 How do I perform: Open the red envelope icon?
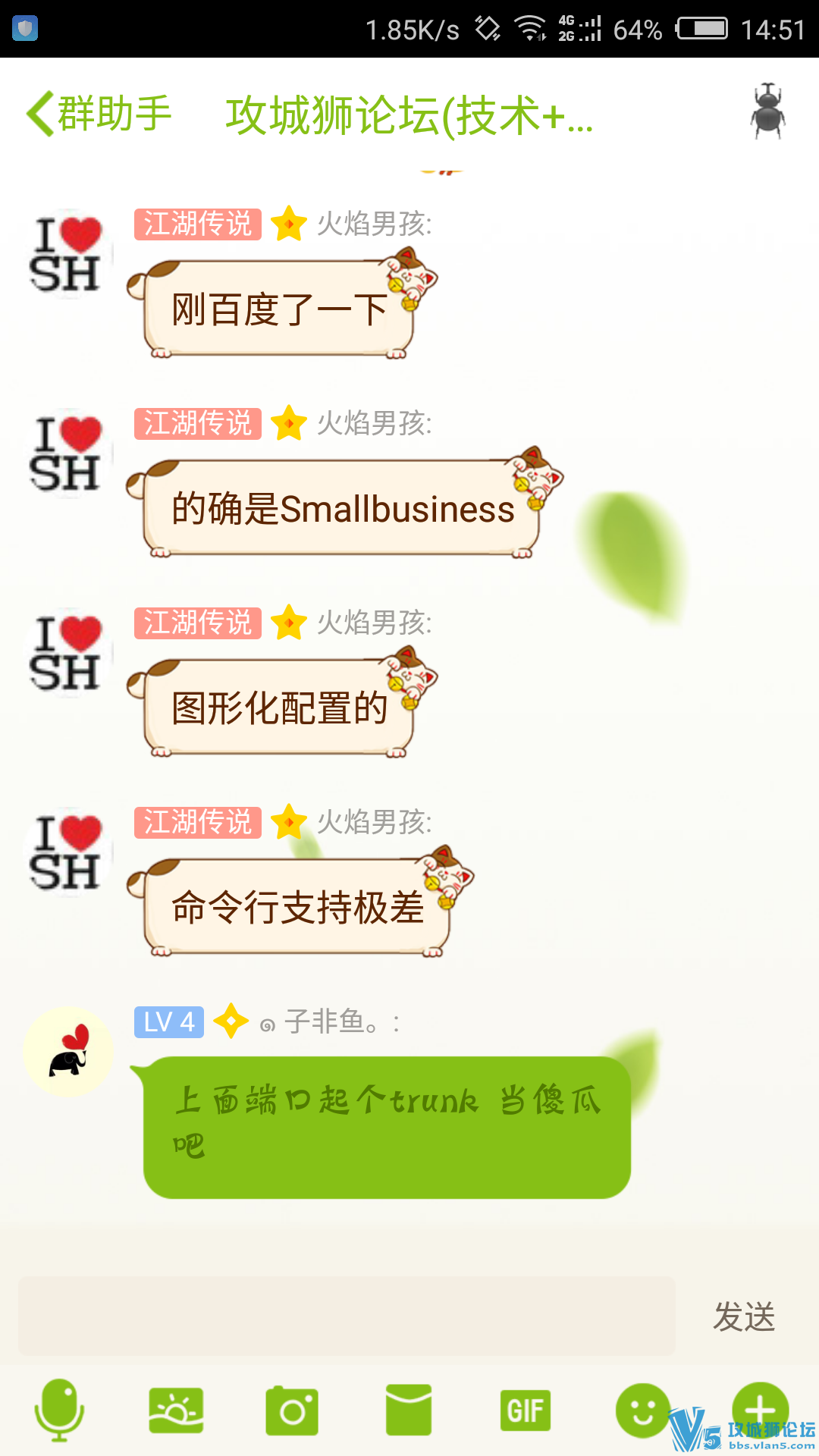click(409, 1410)
